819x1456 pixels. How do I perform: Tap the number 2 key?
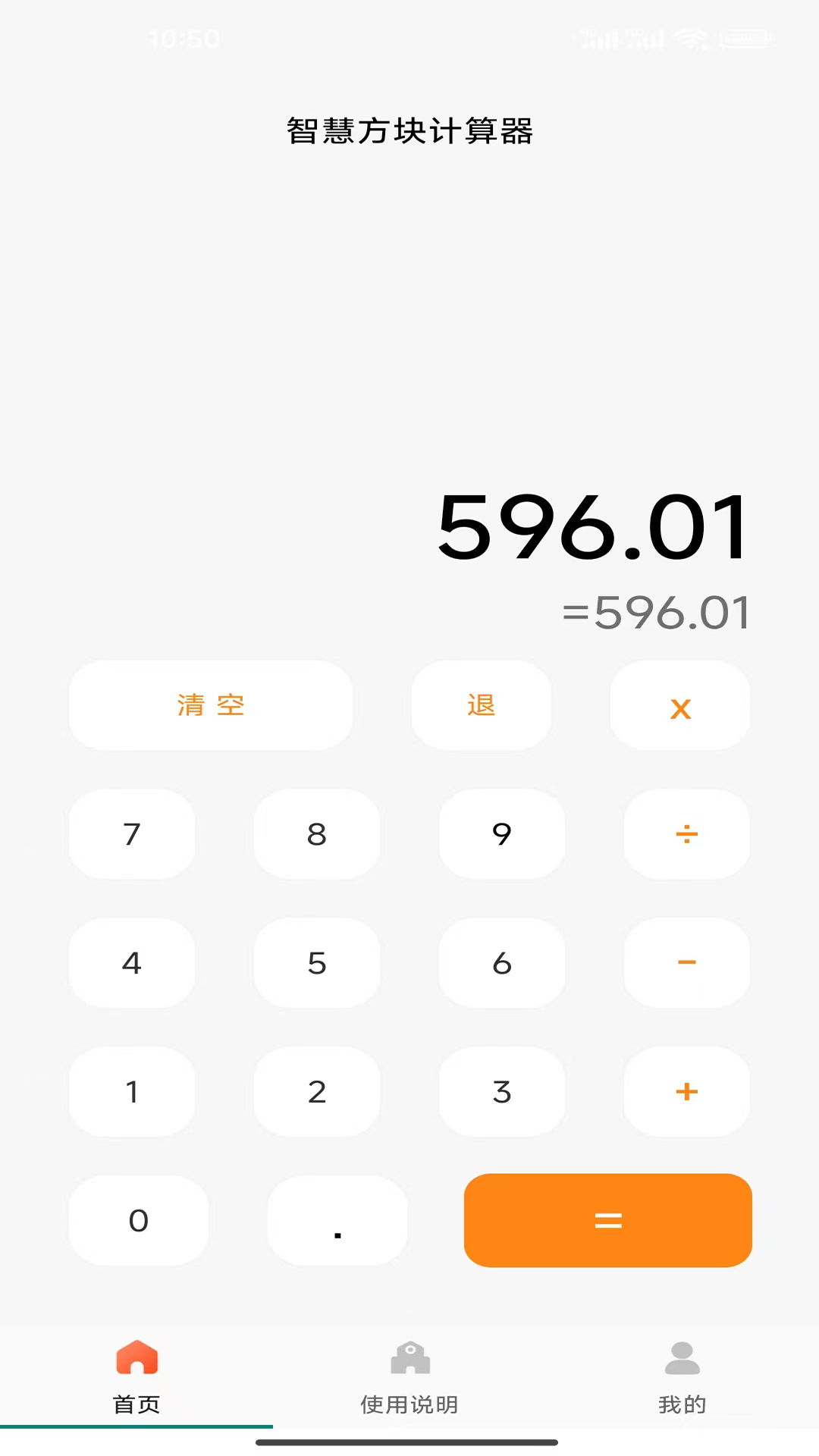317,1092
